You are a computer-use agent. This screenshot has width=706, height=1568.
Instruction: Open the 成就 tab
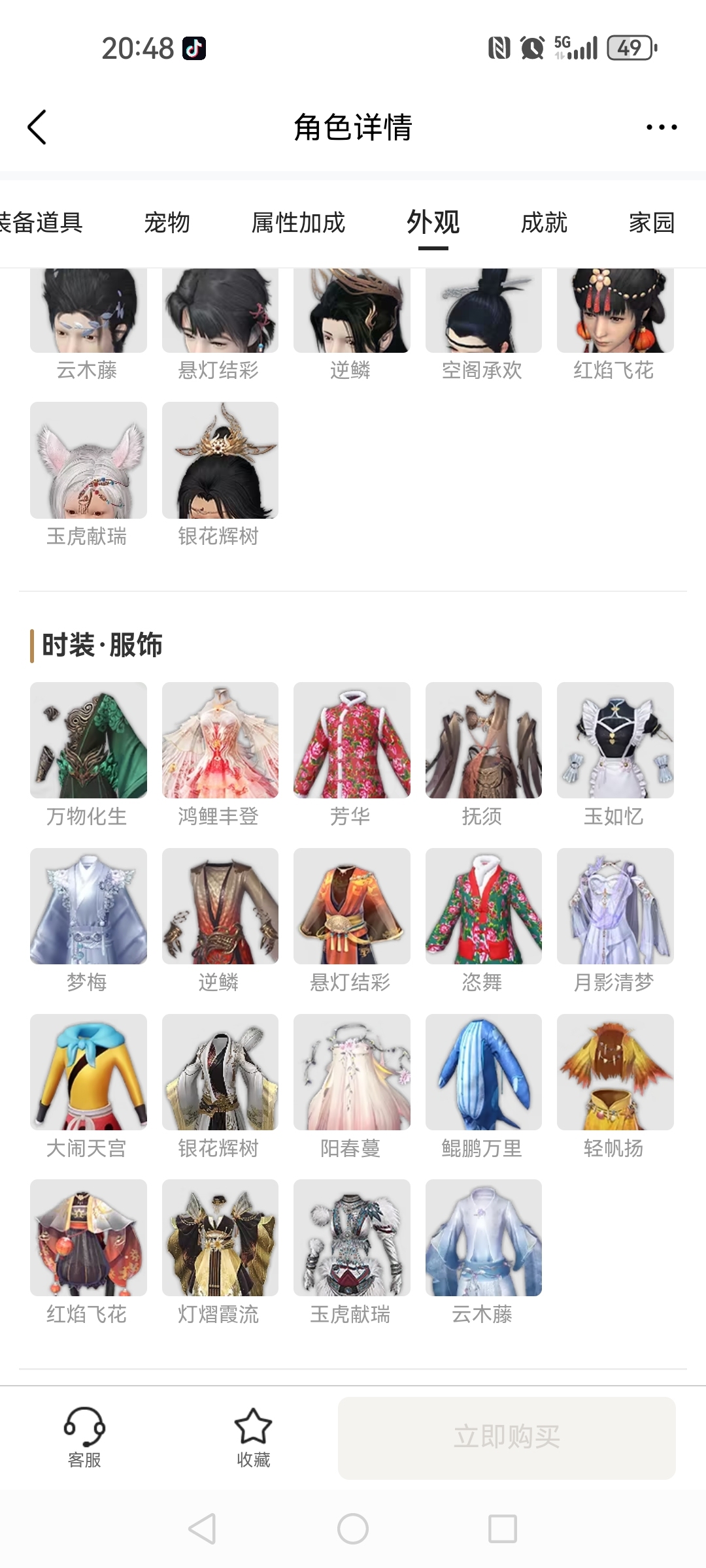[x=543, y=223]
